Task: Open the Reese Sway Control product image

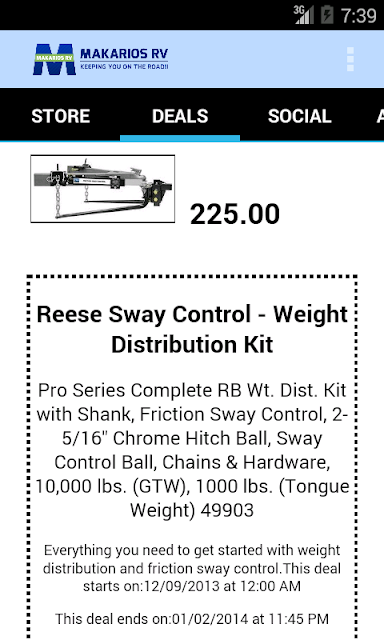Action: tap(103, 189)
